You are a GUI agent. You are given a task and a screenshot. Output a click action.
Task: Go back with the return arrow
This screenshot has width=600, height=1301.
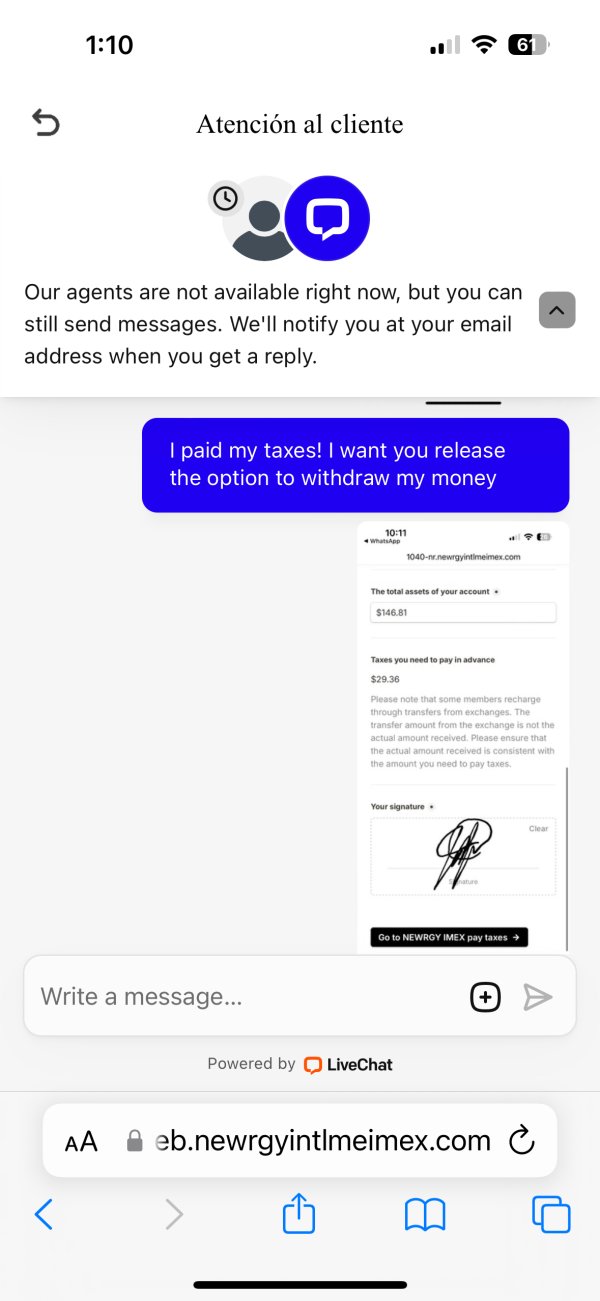pos(46,124)
